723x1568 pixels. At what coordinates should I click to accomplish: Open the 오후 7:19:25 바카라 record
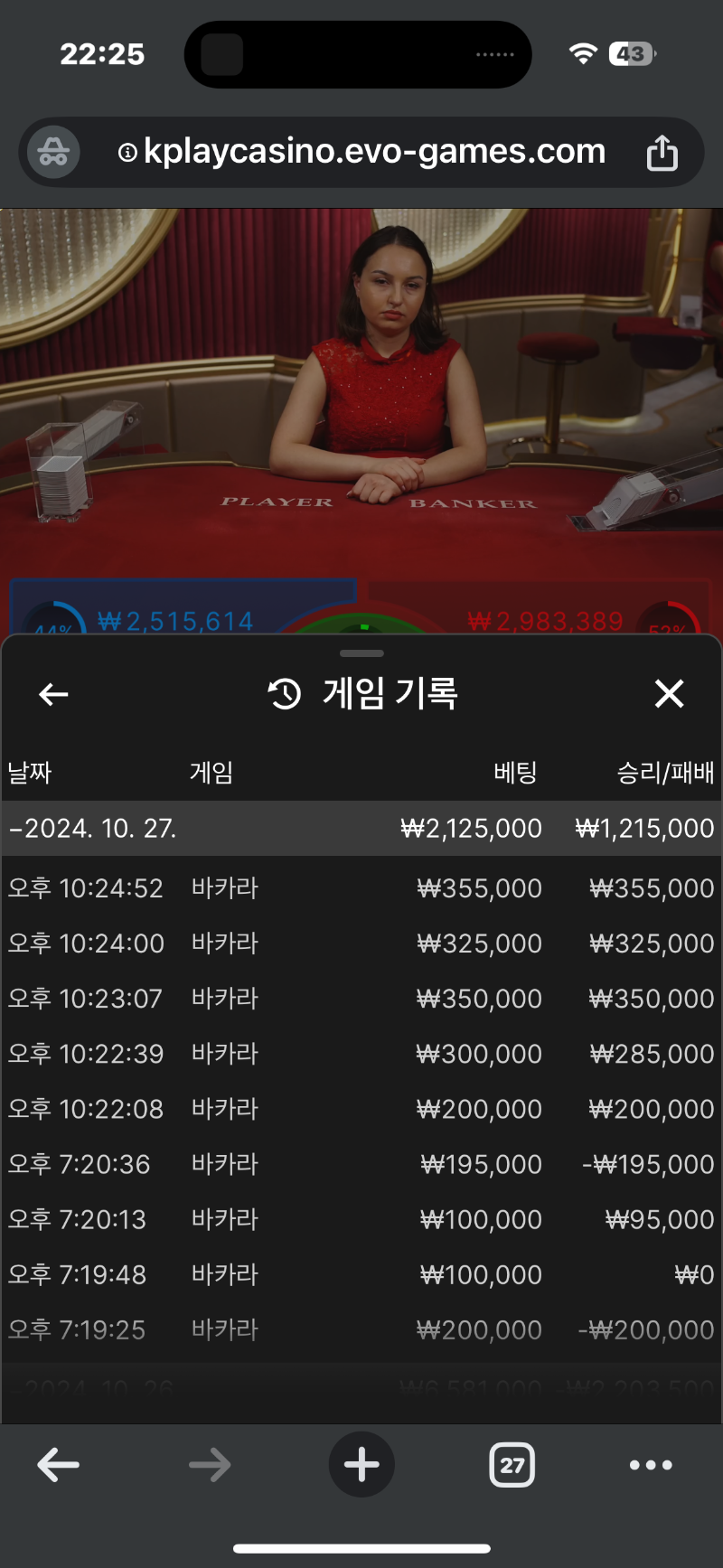coord(361,1329)
